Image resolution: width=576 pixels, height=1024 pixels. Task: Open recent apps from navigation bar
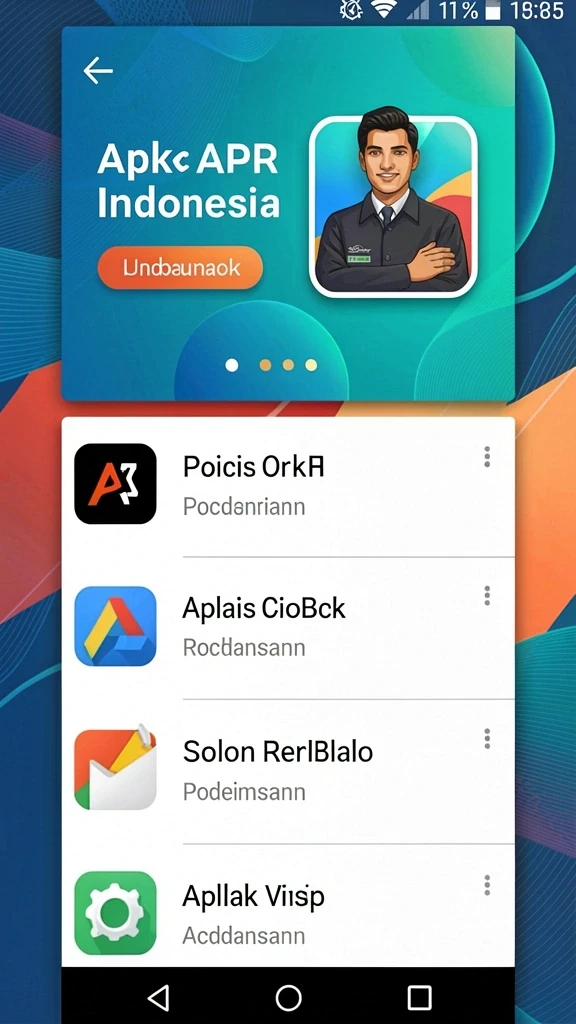419,997
